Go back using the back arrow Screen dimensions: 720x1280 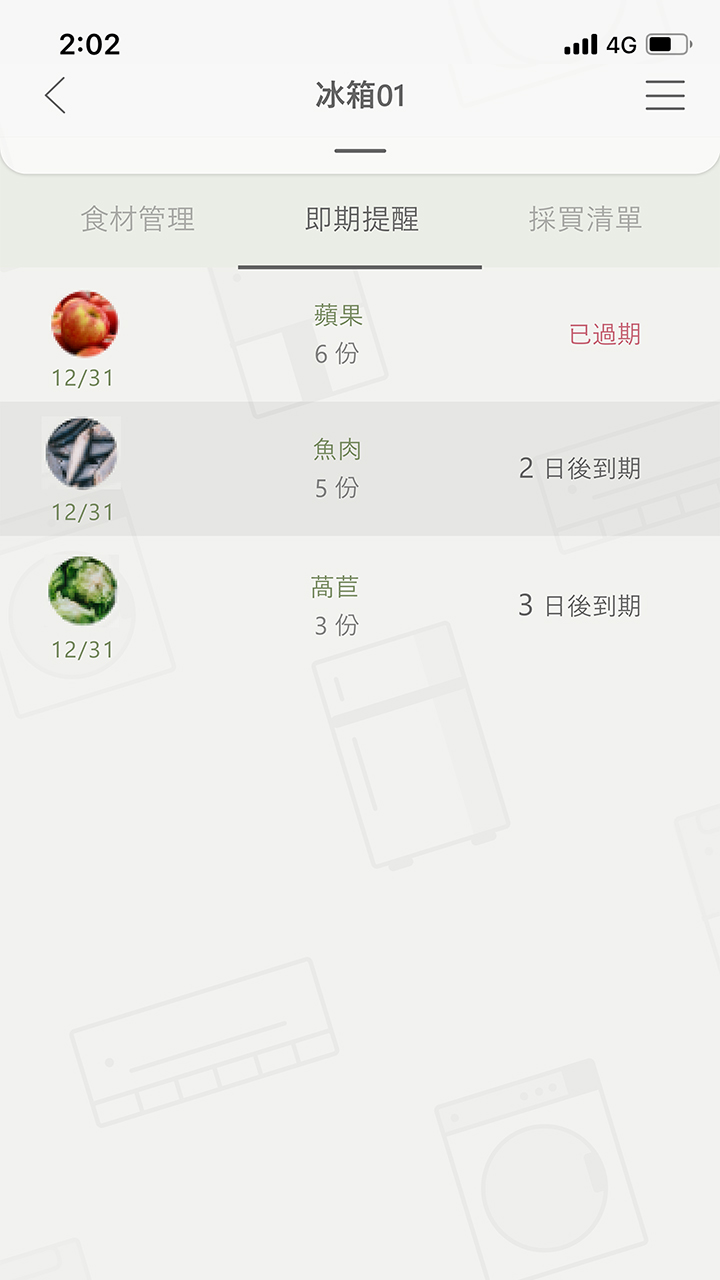pos(55,95)
